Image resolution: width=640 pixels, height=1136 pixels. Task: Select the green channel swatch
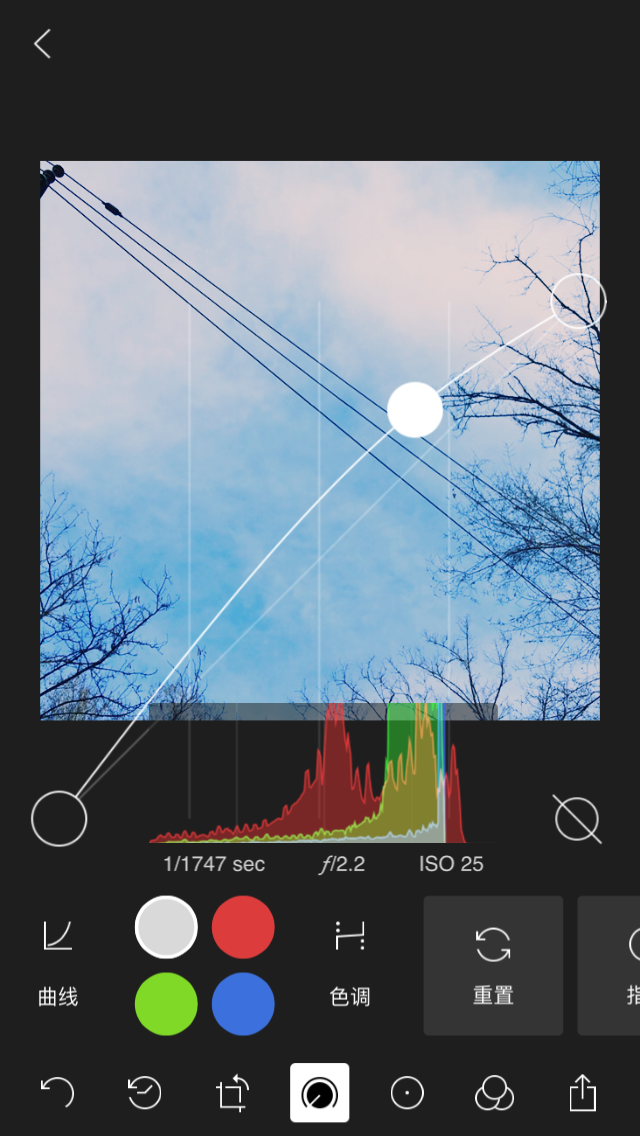pos(166,1003)
